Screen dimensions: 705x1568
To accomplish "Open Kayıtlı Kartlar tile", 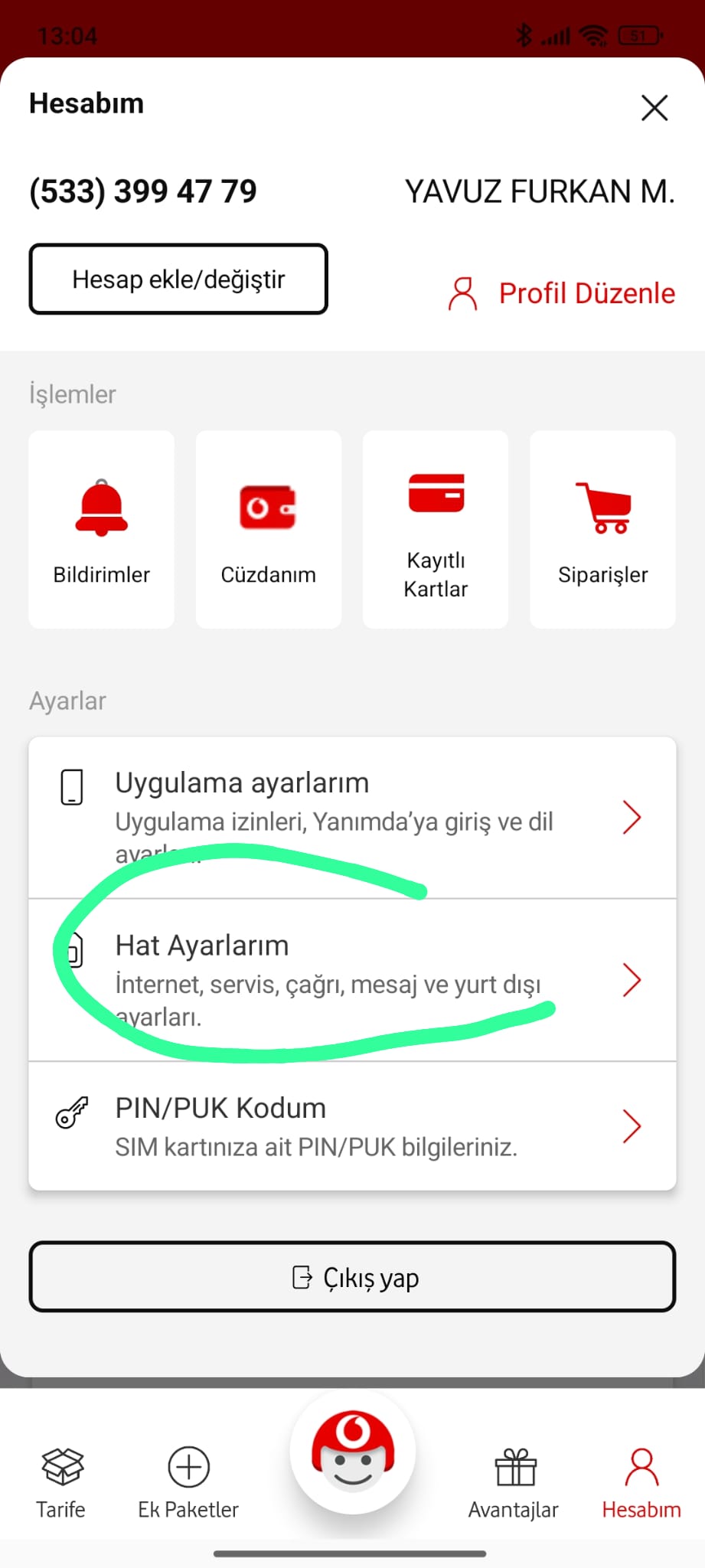I will pyautogui.click(x=436, y=530).
